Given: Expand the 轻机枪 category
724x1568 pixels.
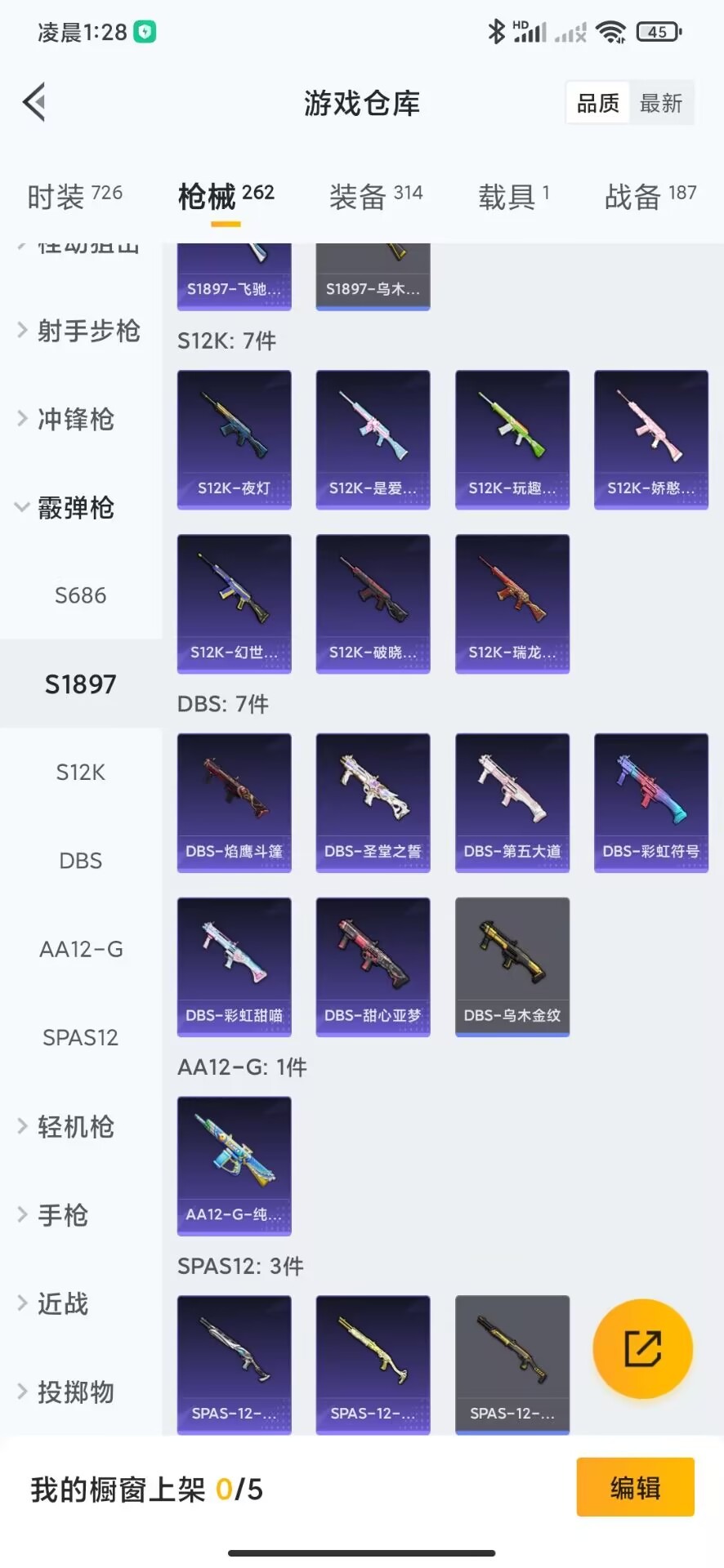Looking at the screenshot, I should 67,1126.
